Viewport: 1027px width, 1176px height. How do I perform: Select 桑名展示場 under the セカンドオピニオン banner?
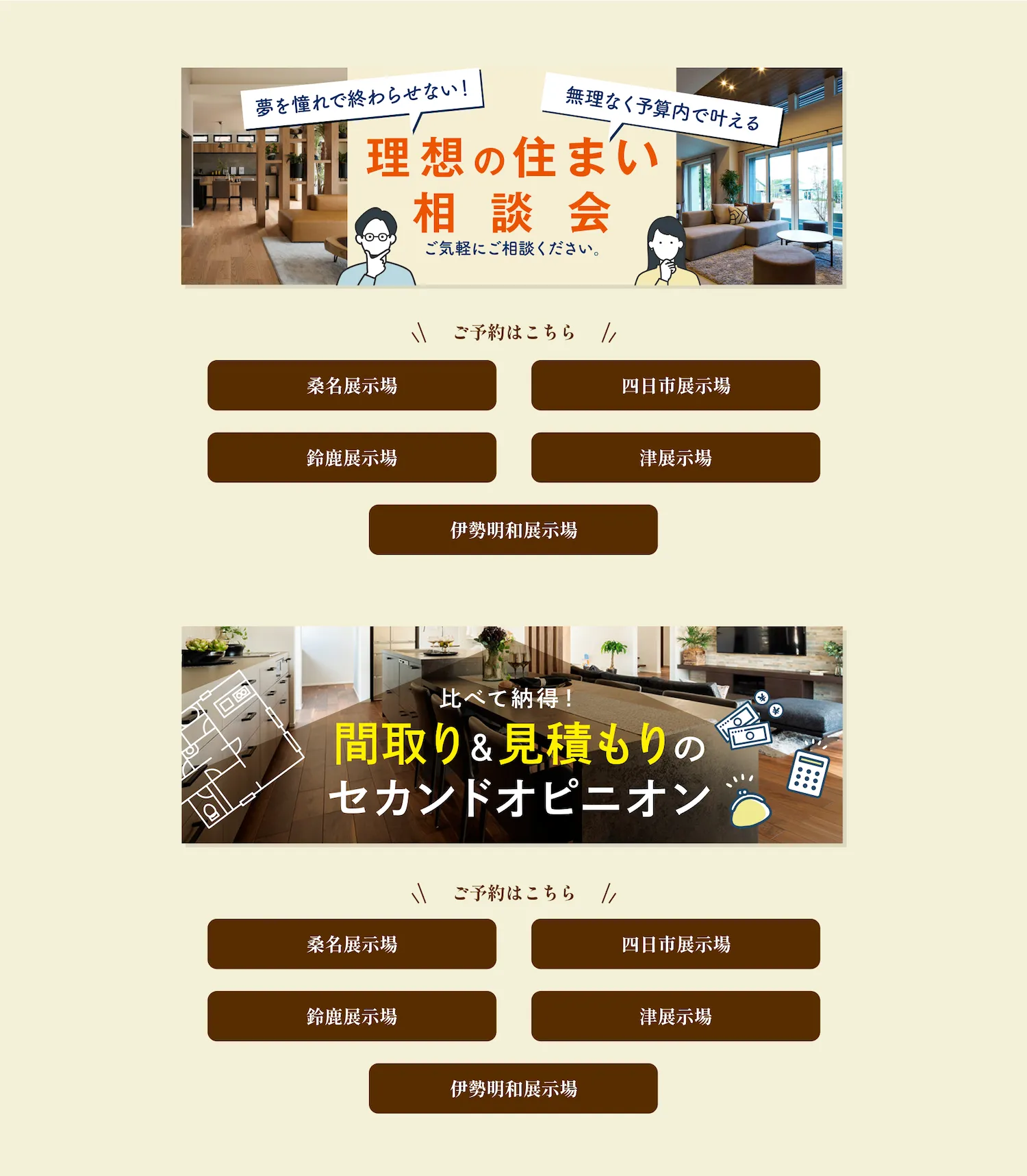coord(351,944)
